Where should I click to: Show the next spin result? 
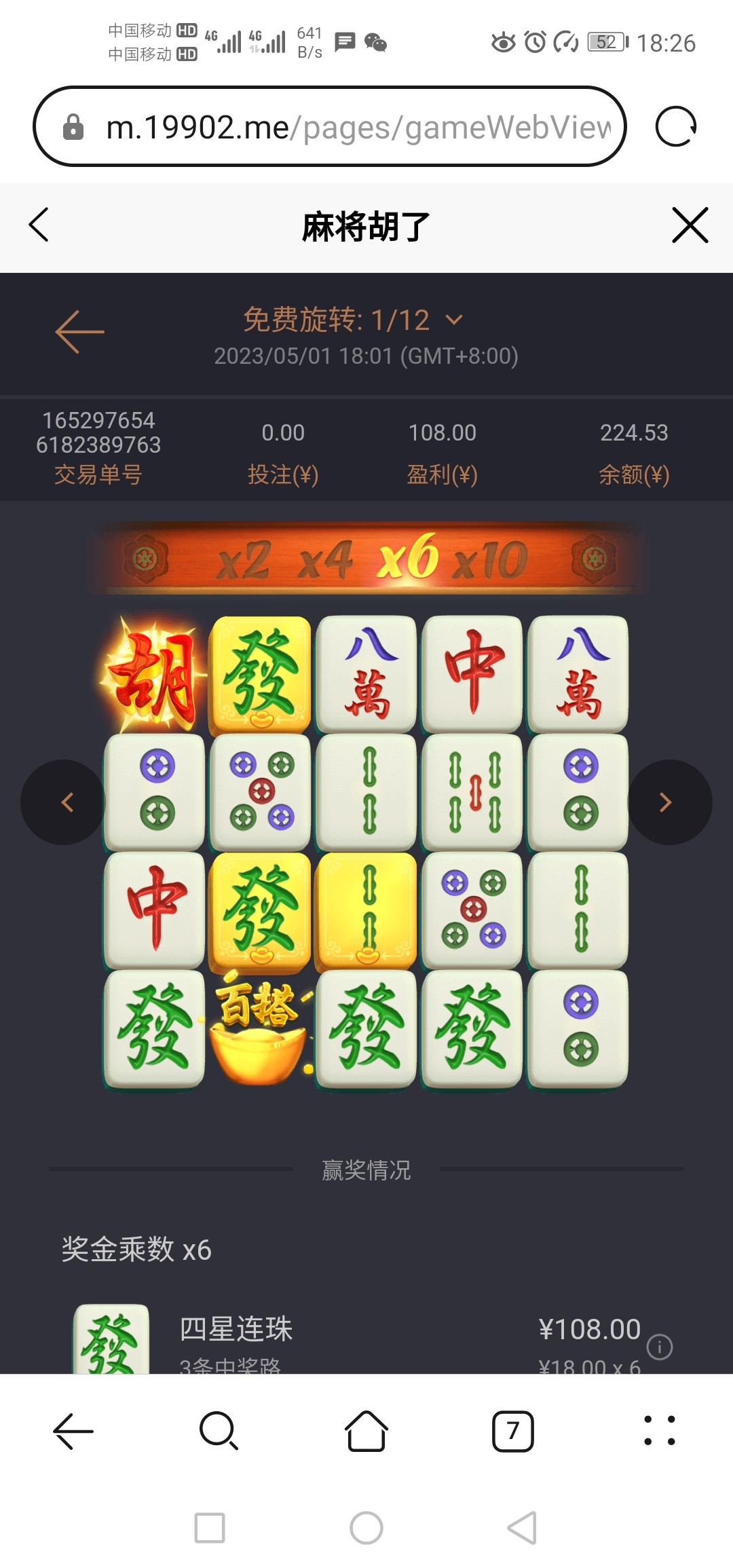[669, 802]
